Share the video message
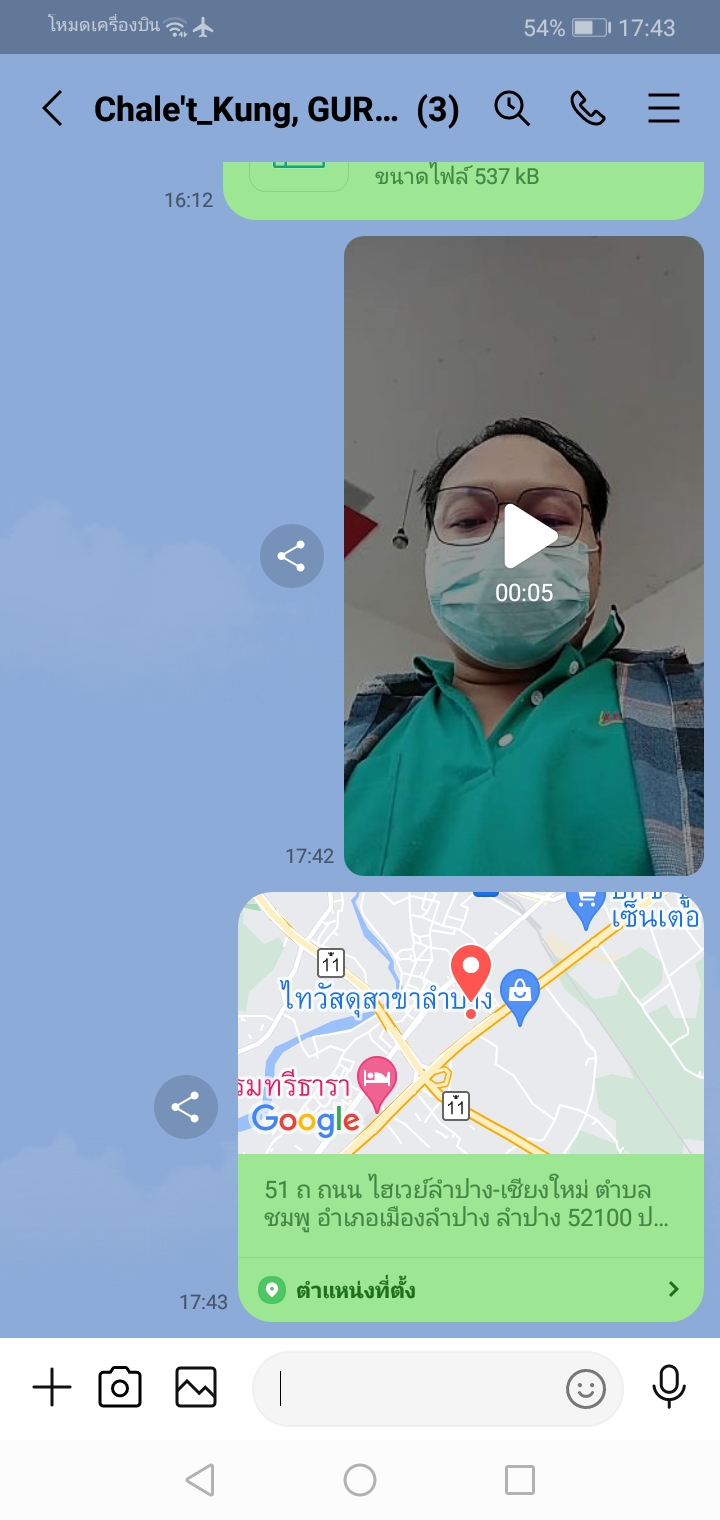 coord(291,556)
